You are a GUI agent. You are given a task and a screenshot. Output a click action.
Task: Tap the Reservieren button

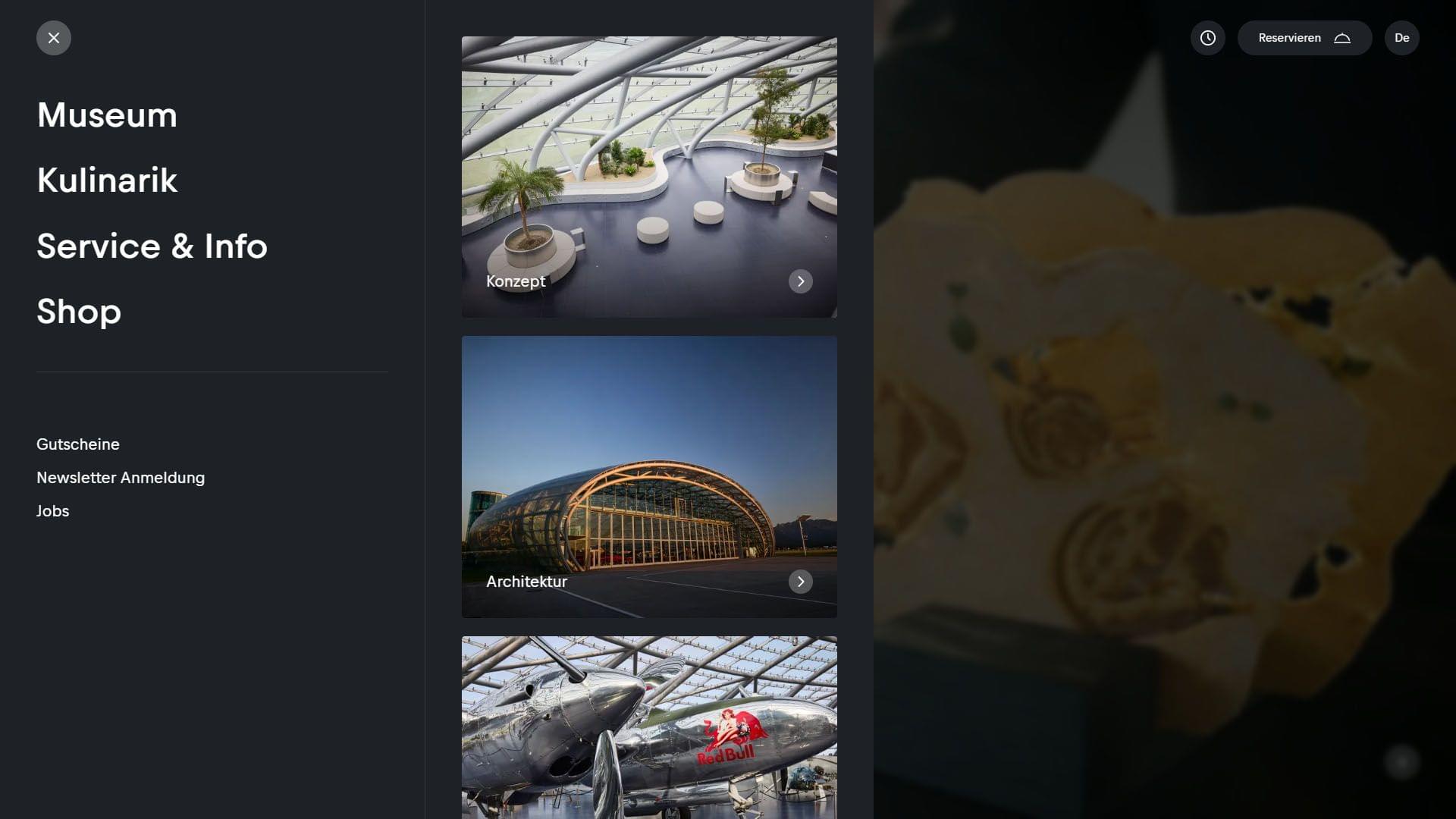1304,38
